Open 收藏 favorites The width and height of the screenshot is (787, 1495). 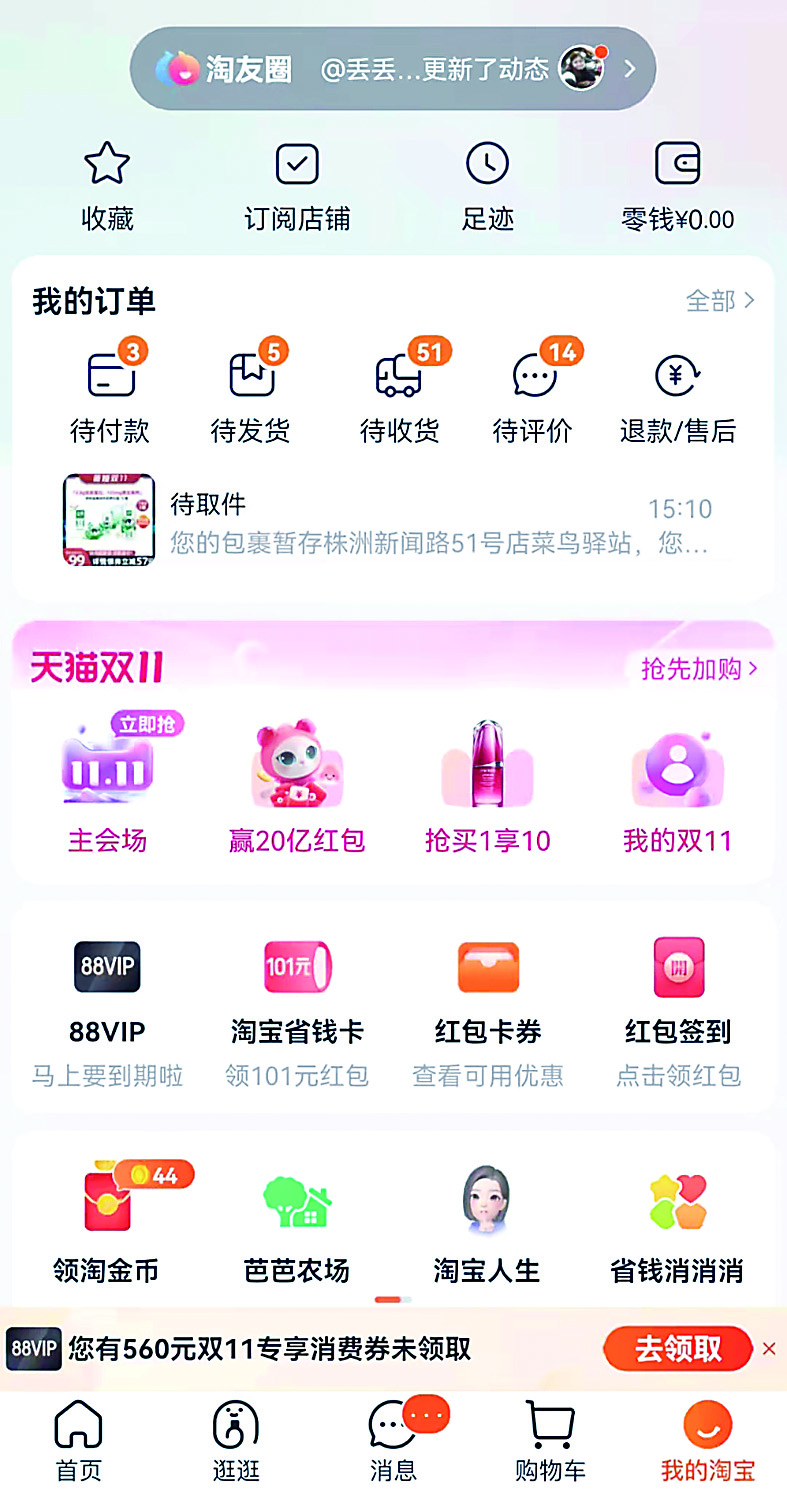pos(107,186)
